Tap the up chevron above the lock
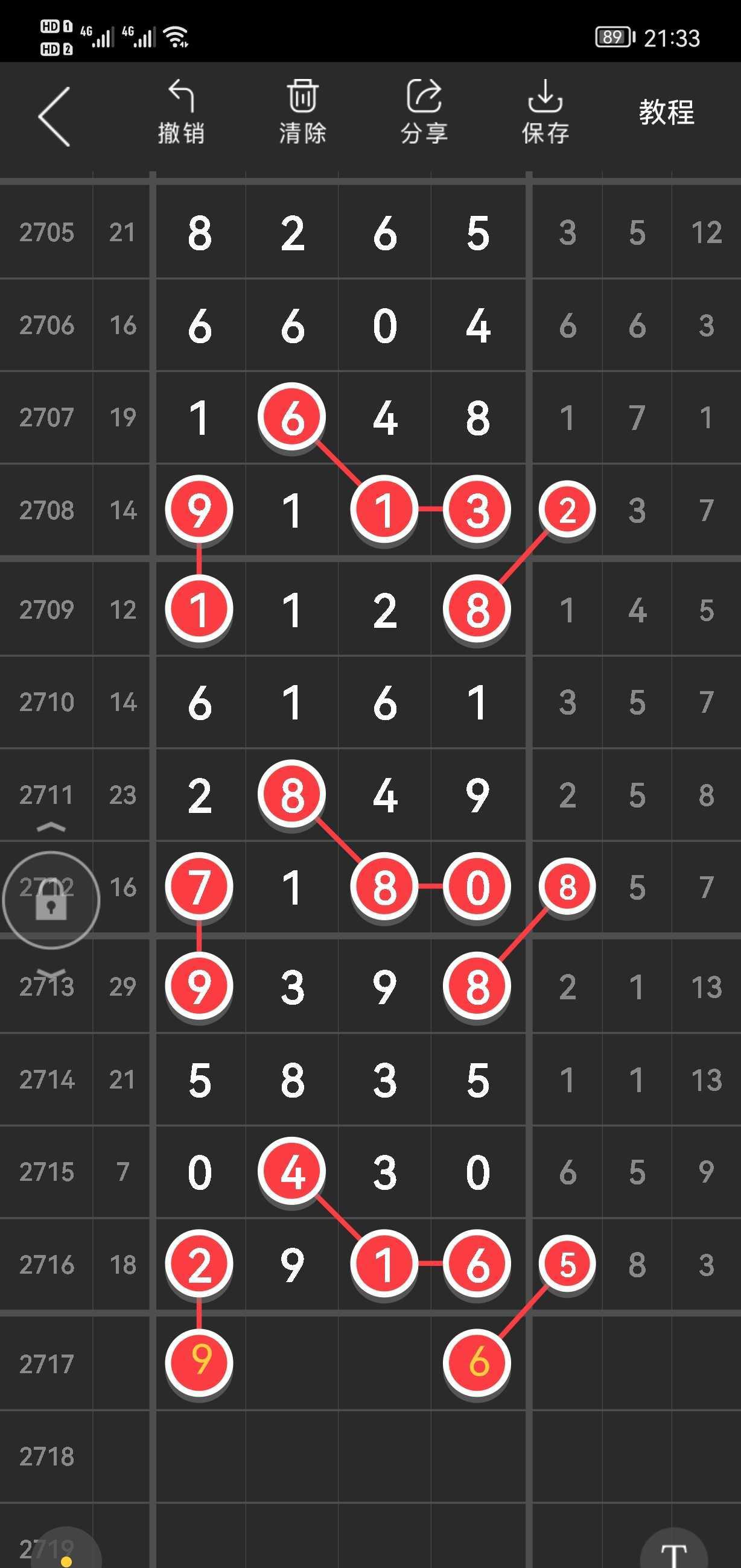The height and width of the screenshot is (1568, 741). [x=51, y=827]
